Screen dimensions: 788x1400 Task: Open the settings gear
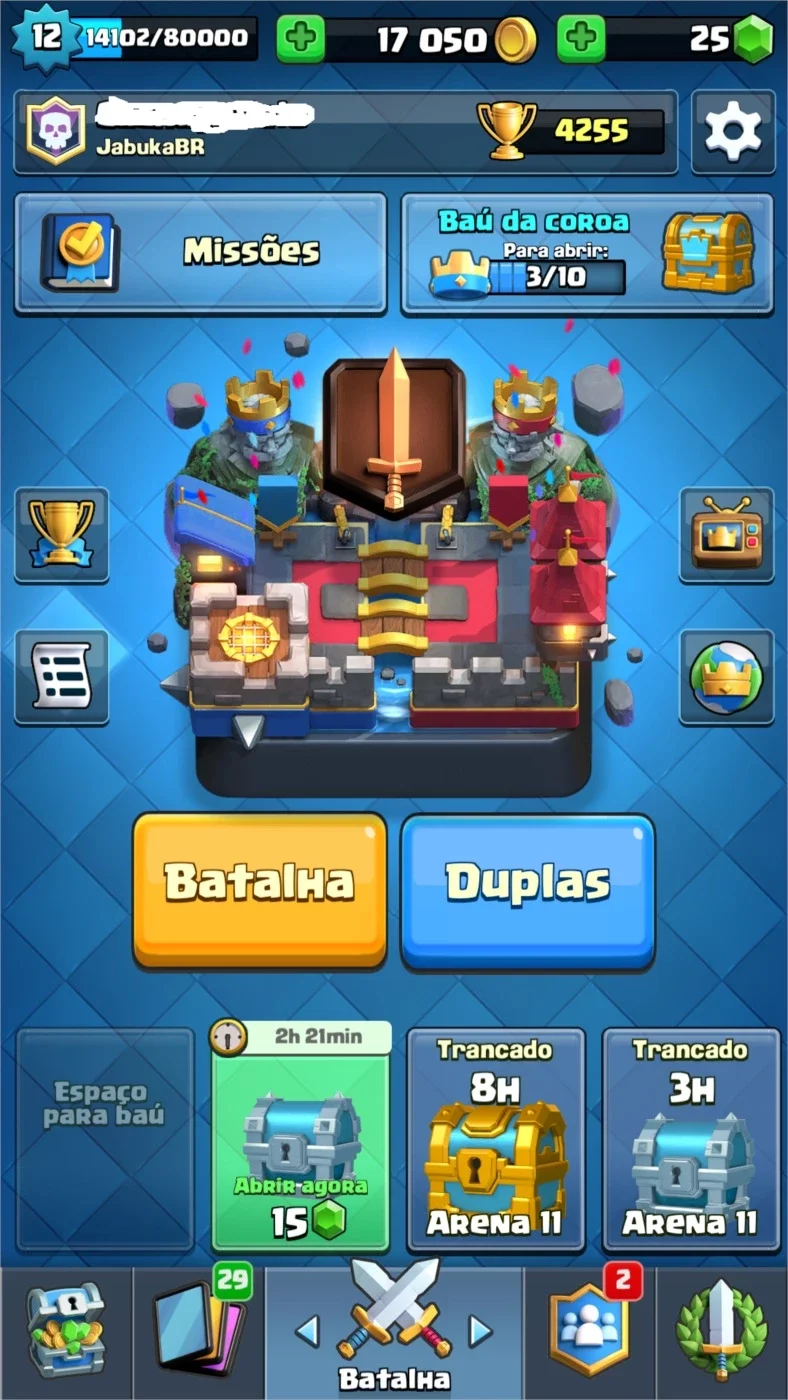click(733, 132)
